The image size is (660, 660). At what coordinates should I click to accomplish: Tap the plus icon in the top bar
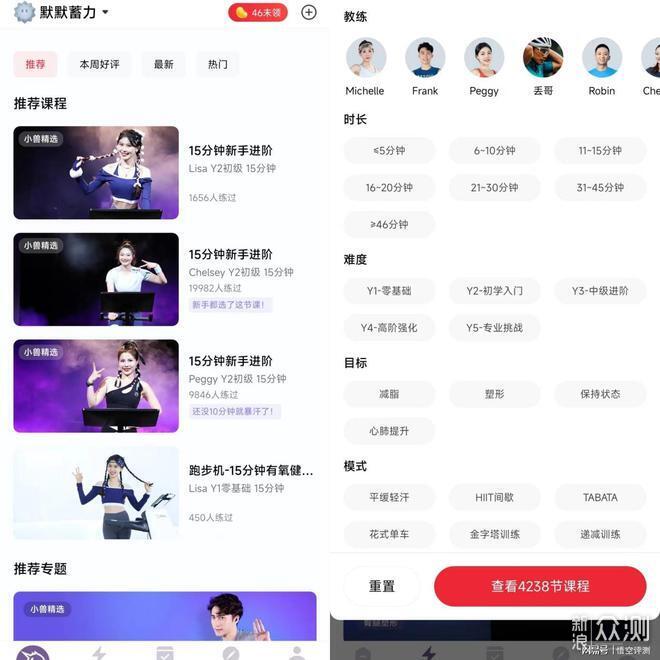309,12
